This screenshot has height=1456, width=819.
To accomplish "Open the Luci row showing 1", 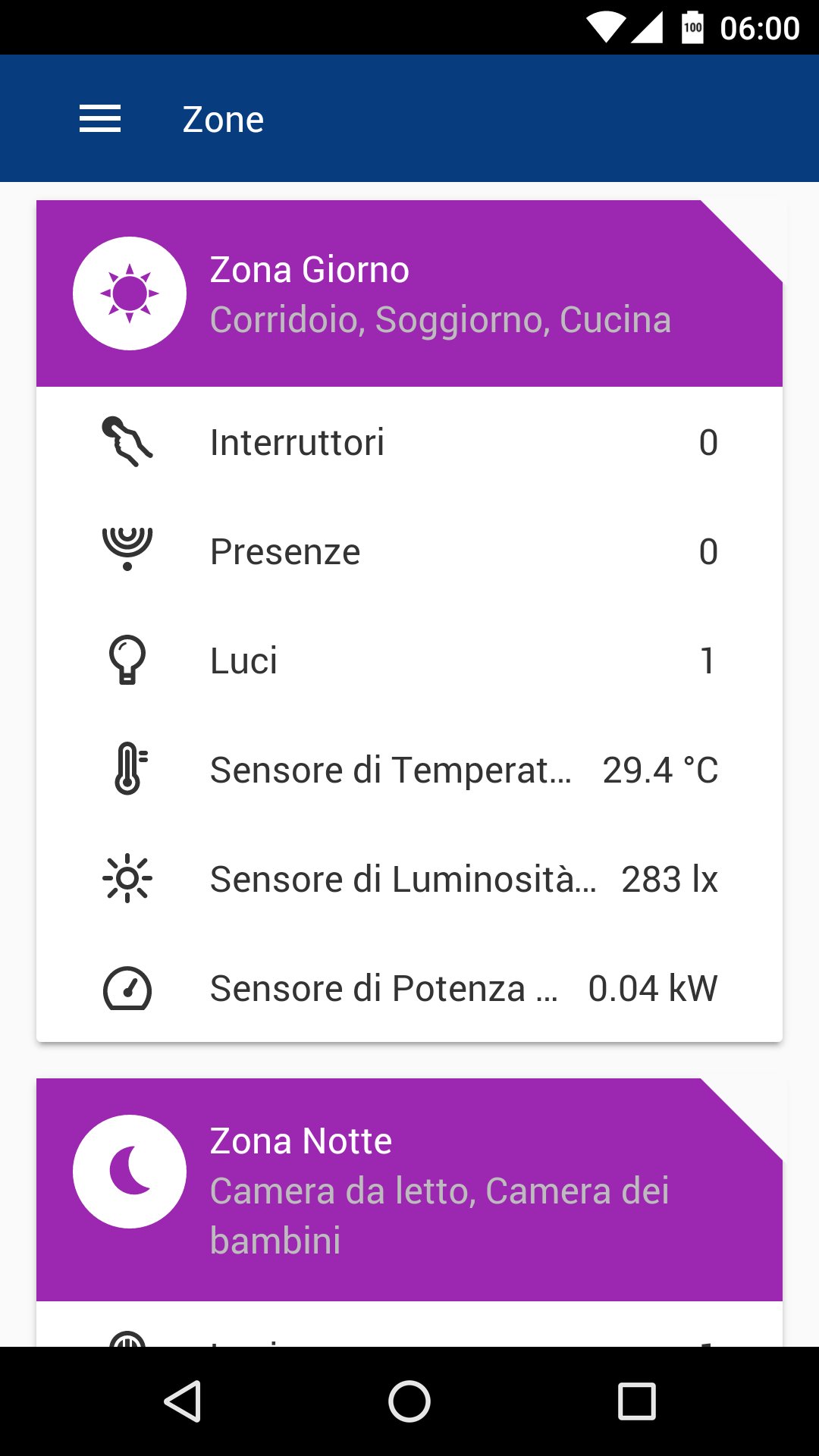I will 409,661.
